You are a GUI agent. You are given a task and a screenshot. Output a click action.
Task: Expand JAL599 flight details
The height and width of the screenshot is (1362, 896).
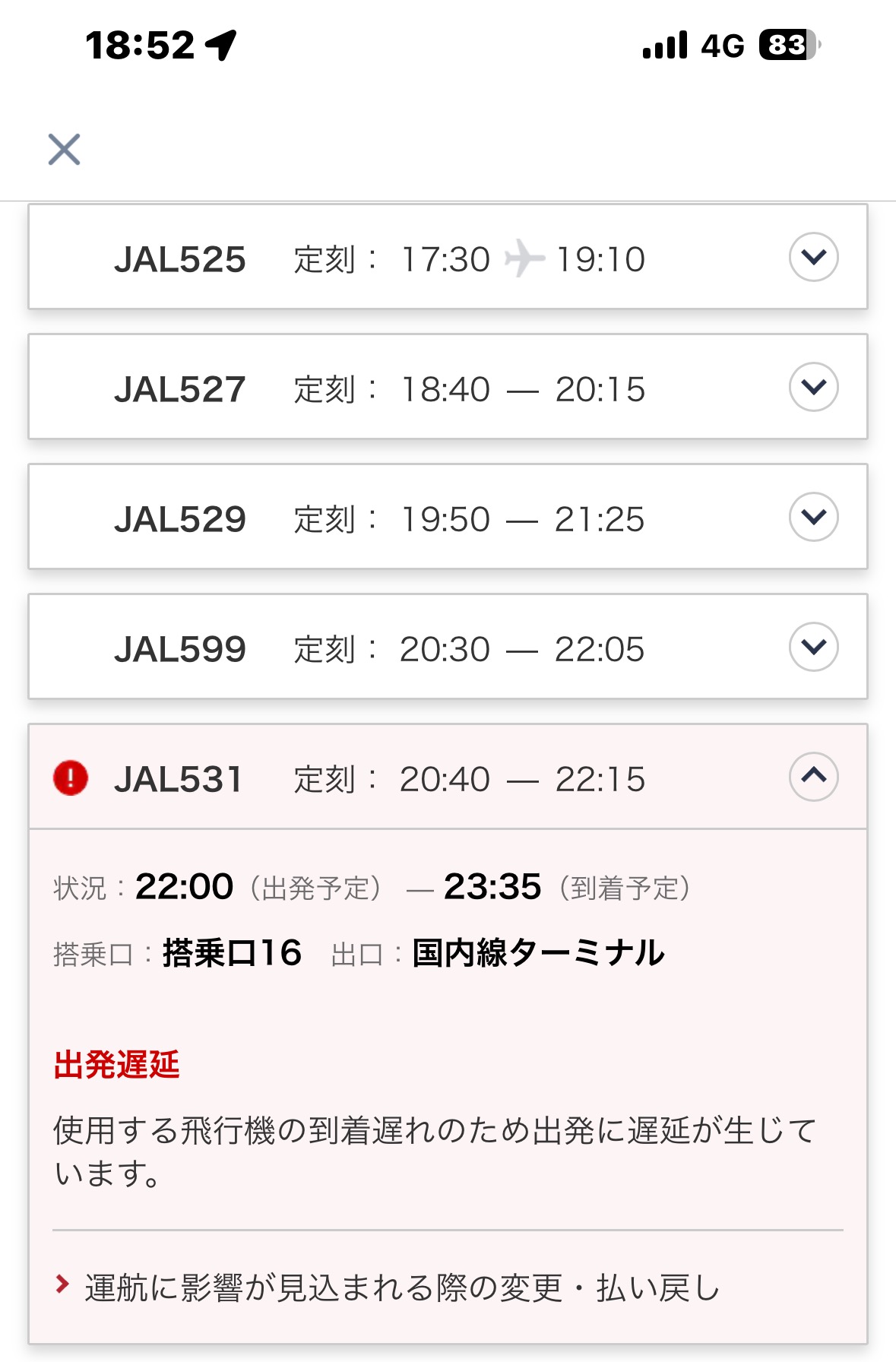pyautogui.click(x=813, y=647)
